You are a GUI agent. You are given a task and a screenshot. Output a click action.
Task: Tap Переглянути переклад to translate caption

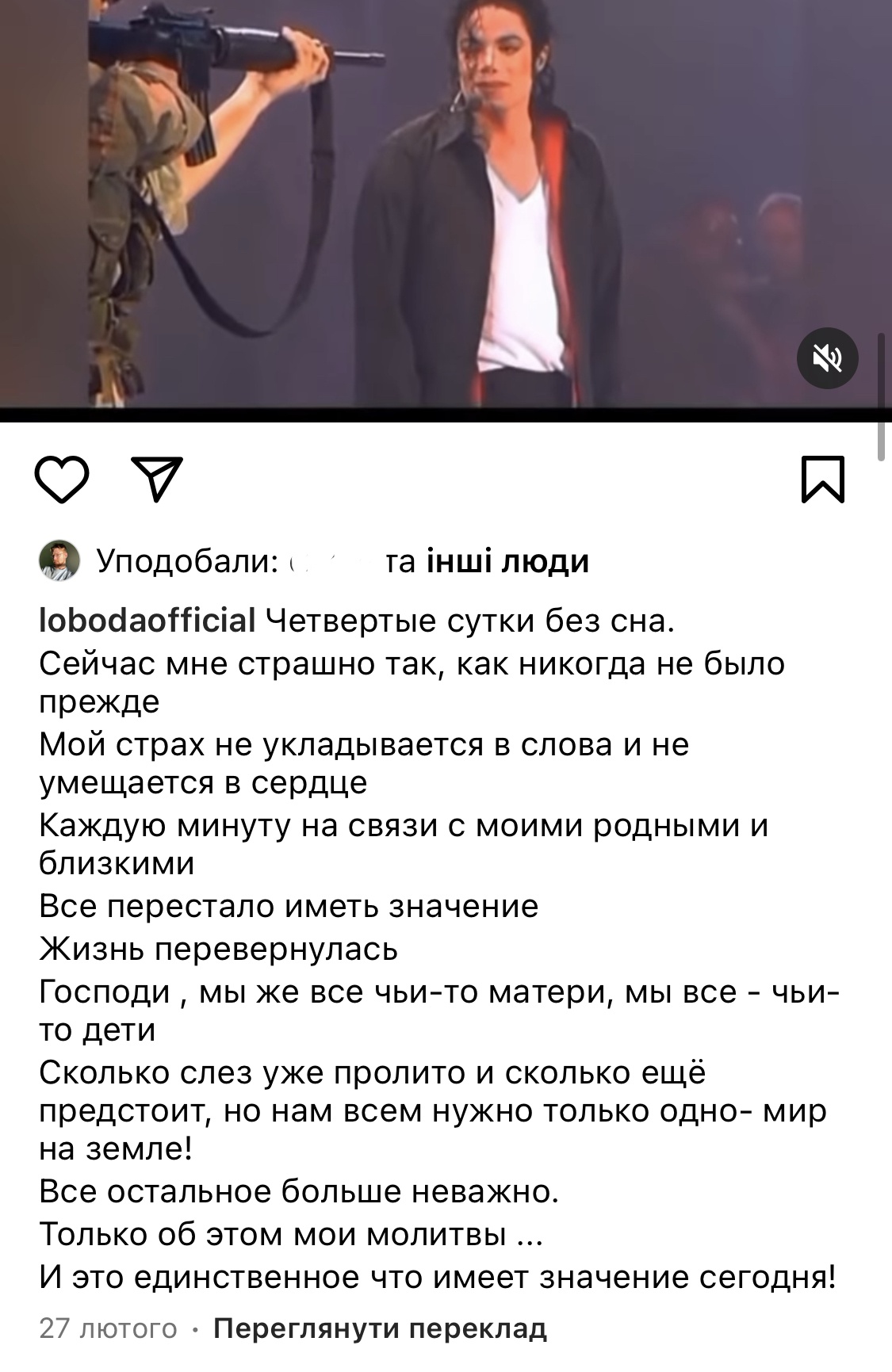coord(380,1328)
